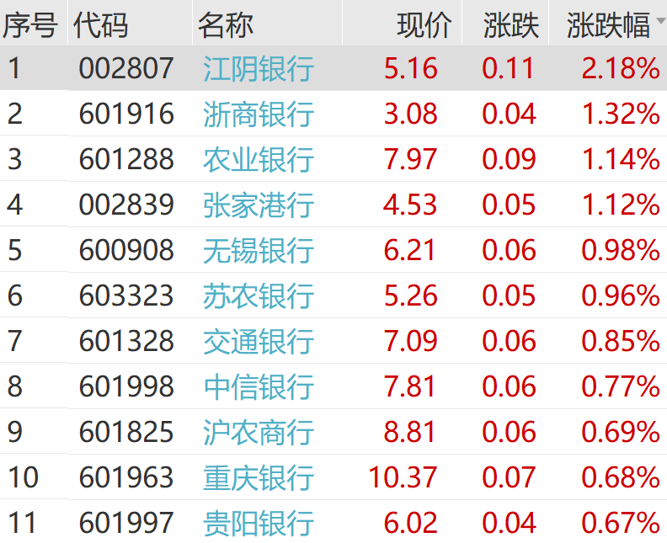
Task: Open the 沪农商行 stock row
Action: click(258, 432)
